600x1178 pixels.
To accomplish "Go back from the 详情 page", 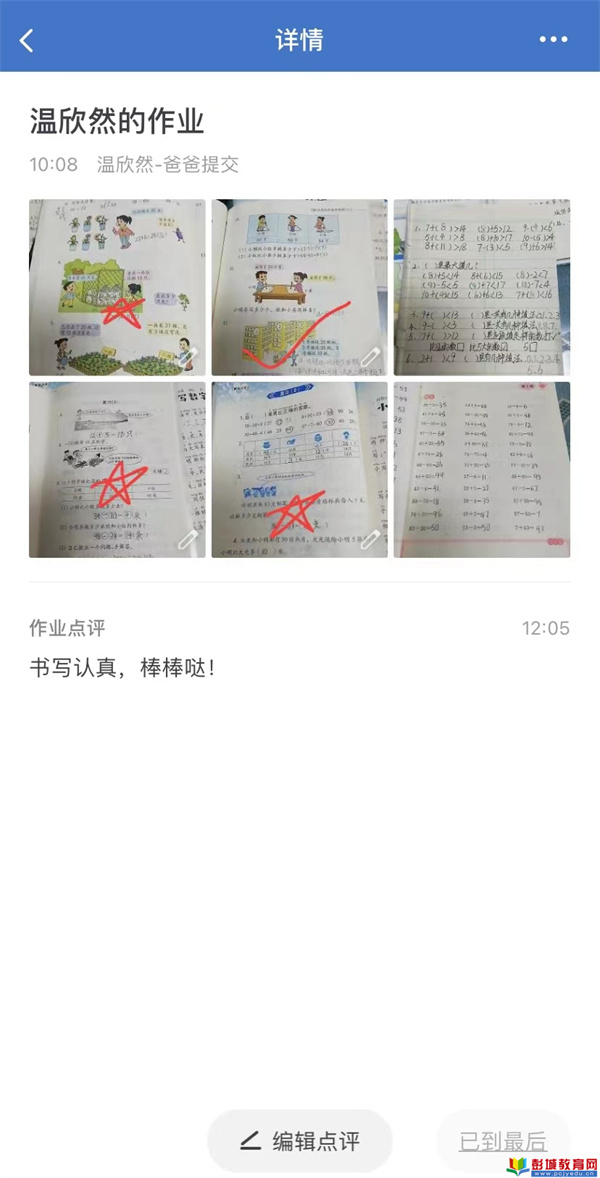I will (27, 40).
